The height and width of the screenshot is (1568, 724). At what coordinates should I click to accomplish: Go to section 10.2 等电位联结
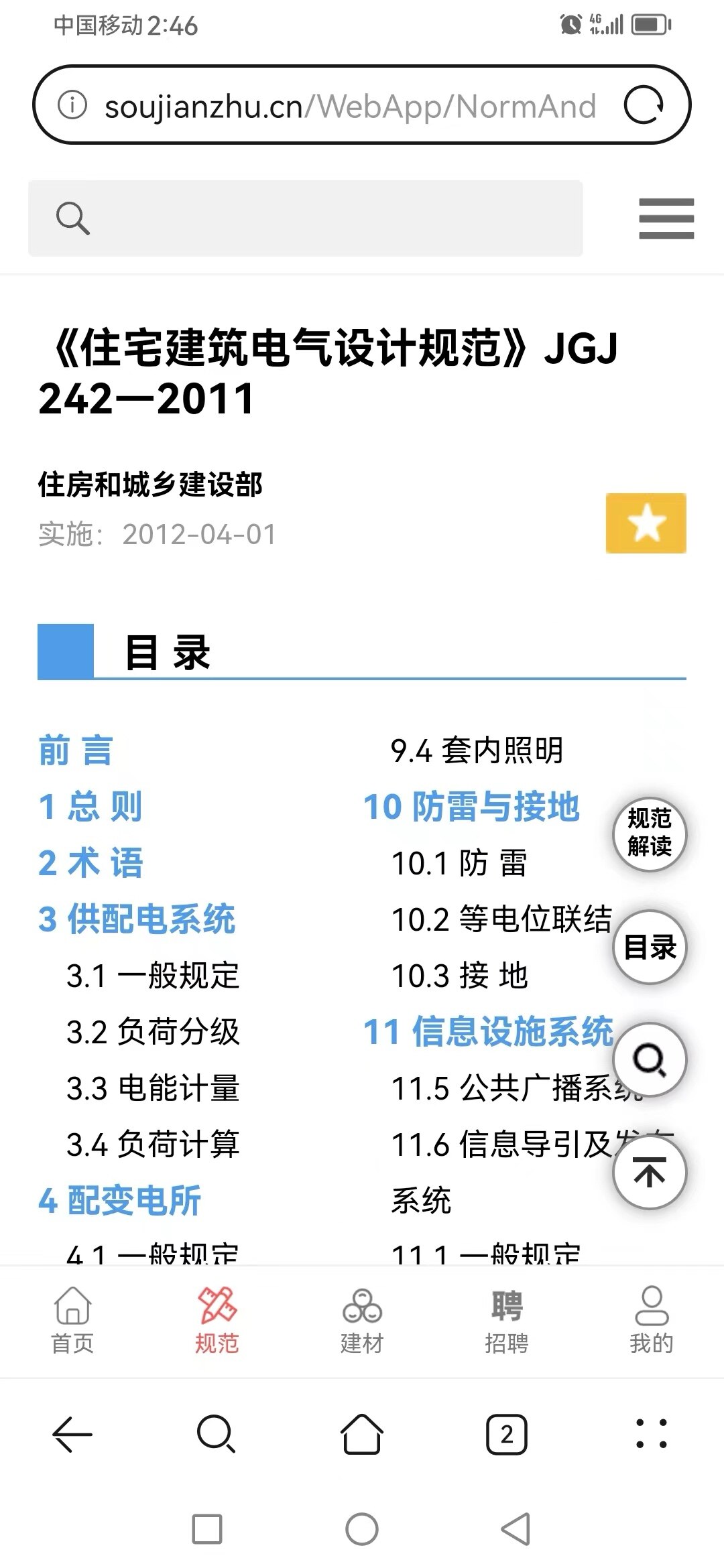[501, 919]
